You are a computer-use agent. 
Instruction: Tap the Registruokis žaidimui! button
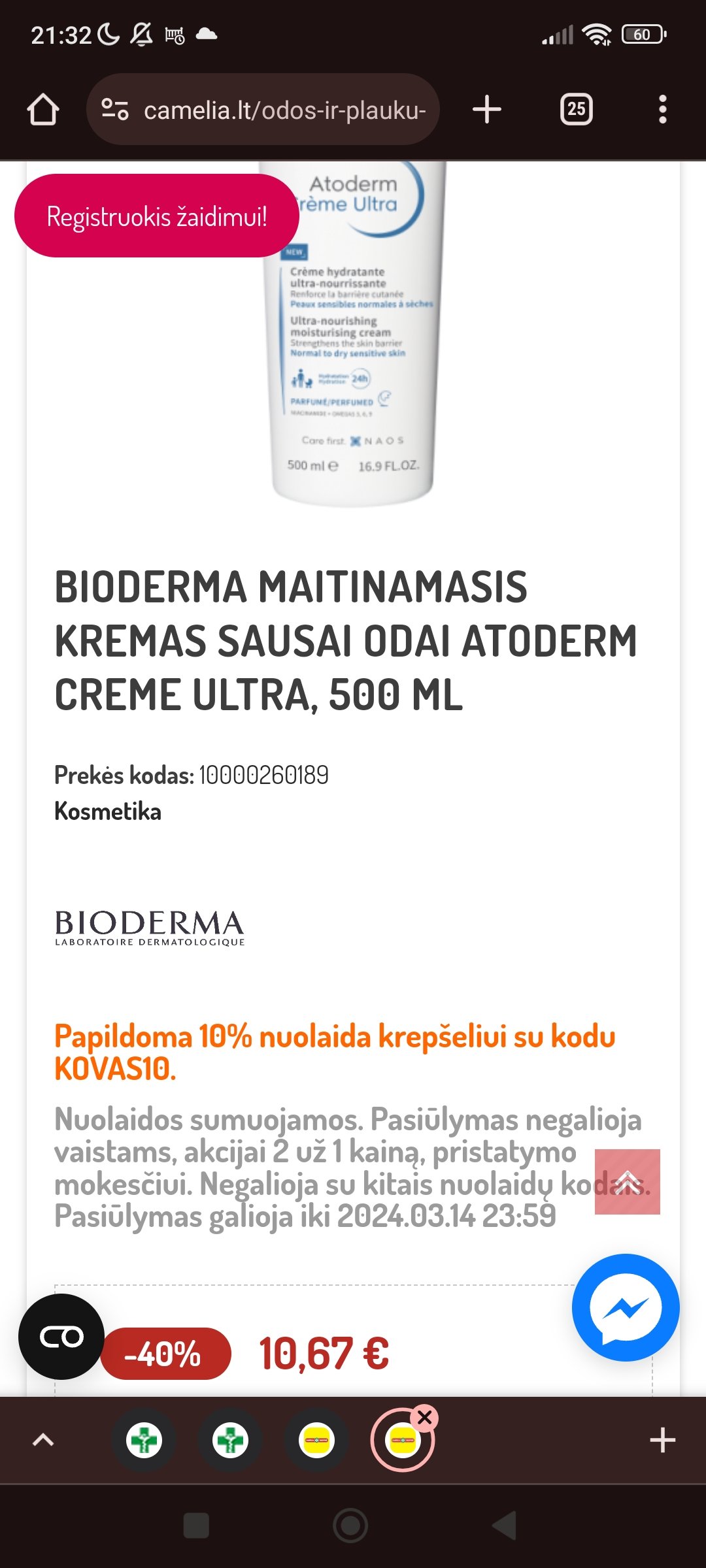[157, 216]
